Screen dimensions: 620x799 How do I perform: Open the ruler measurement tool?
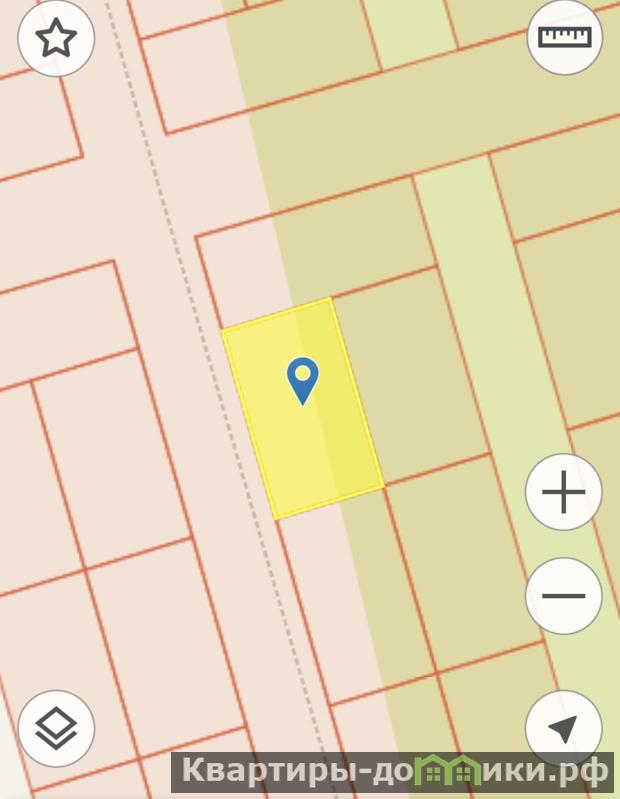click(x=564, y=38)
